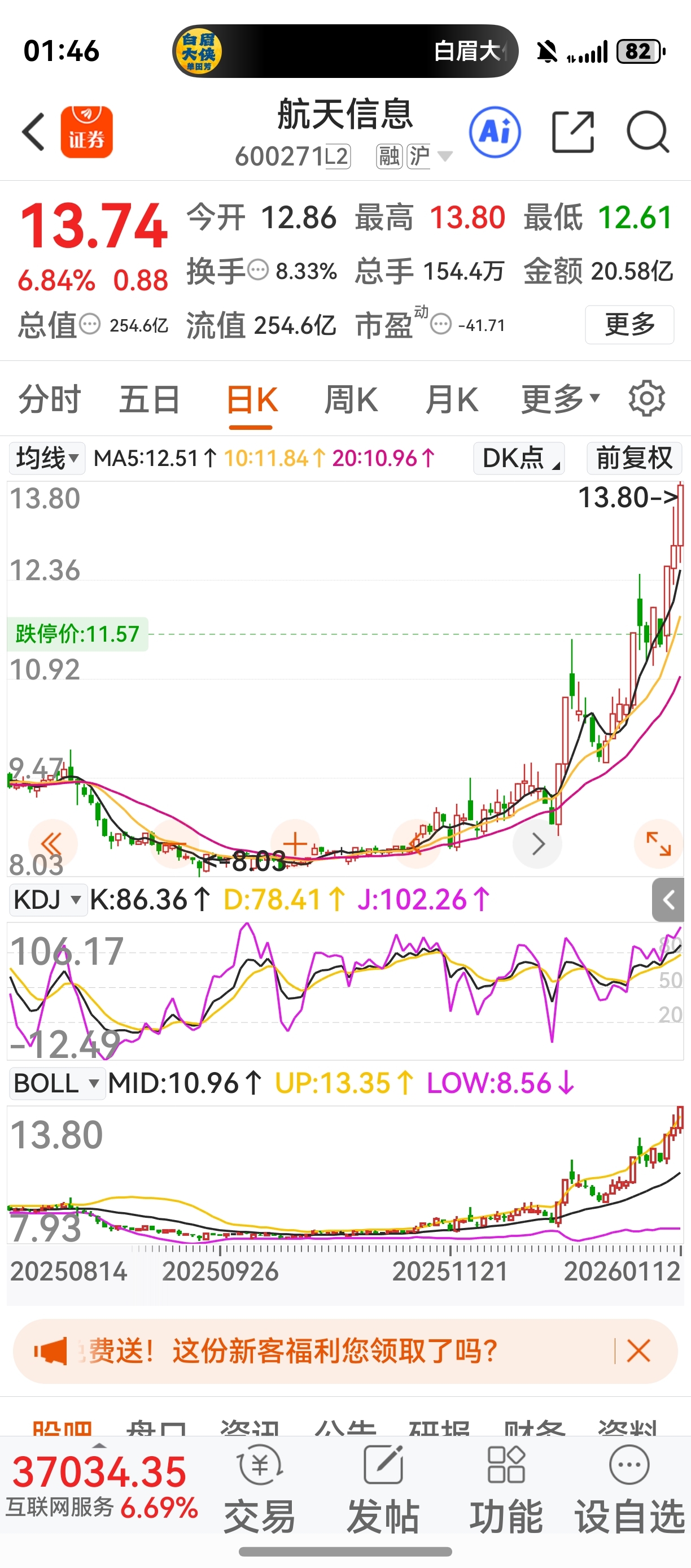Expand the 更多 chart period dropdown
The width and height of the screenshot is (691, 1568).
click(560, 400)
